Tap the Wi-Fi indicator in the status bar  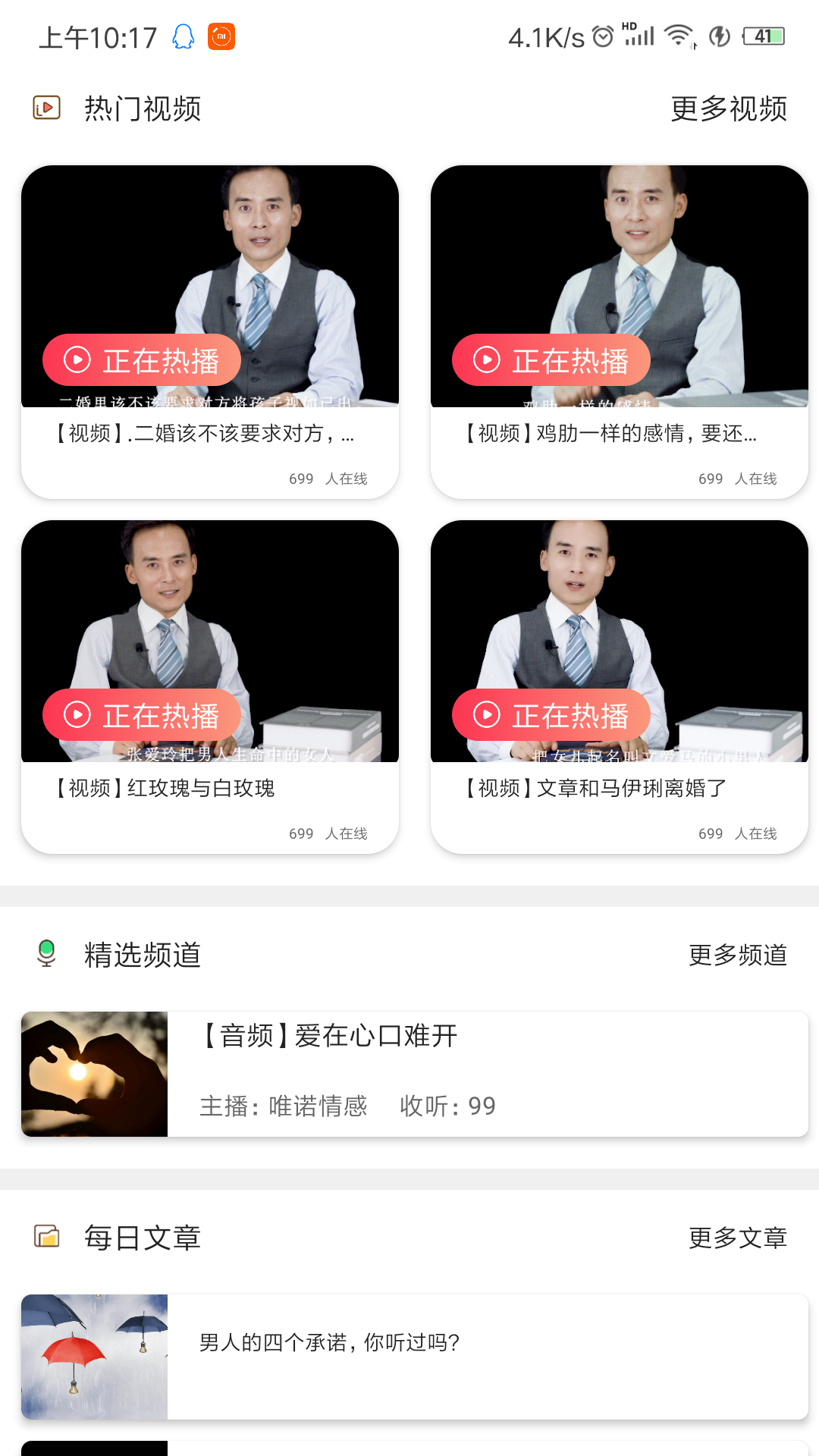pyautogui.click(x=677, y=34)
